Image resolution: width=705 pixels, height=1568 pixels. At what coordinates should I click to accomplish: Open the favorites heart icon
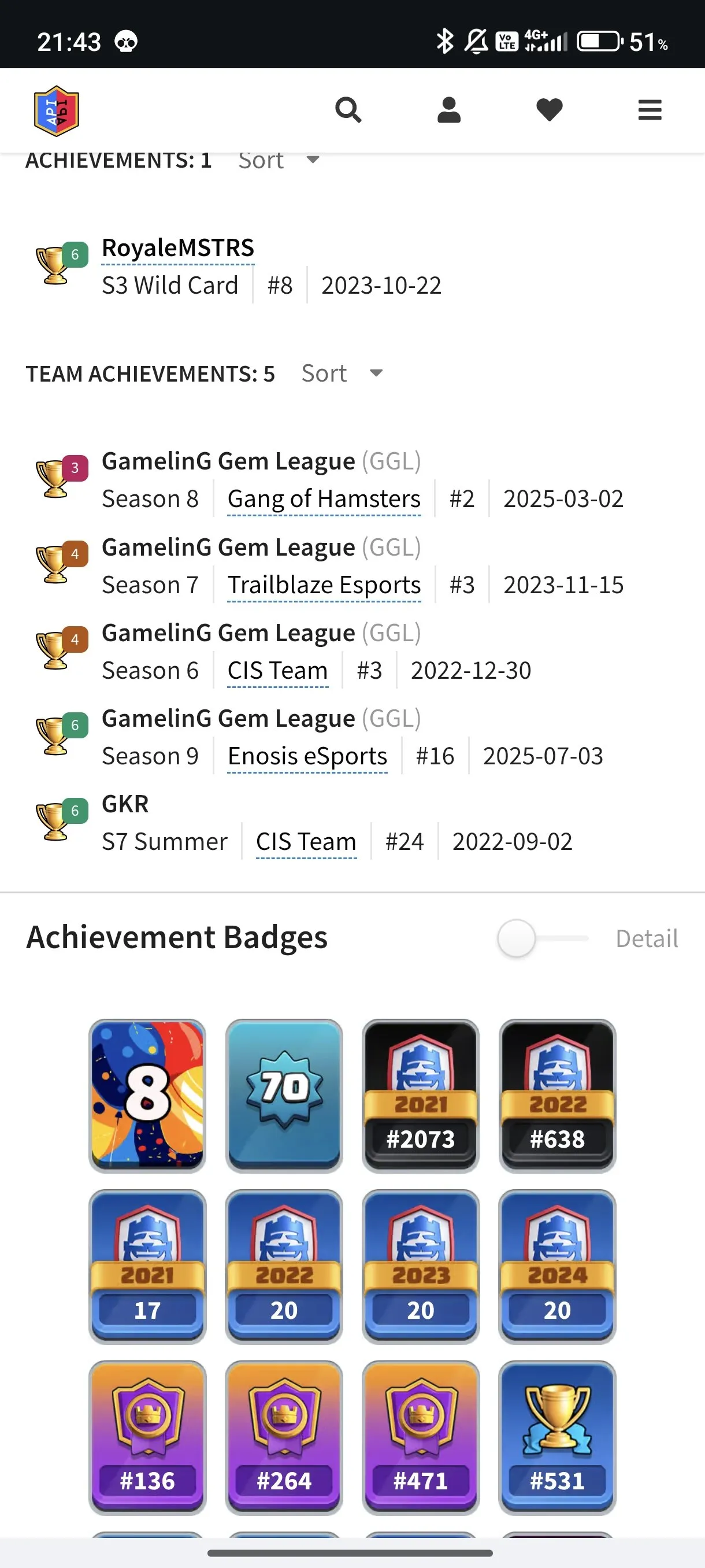[x=548, y=110]
